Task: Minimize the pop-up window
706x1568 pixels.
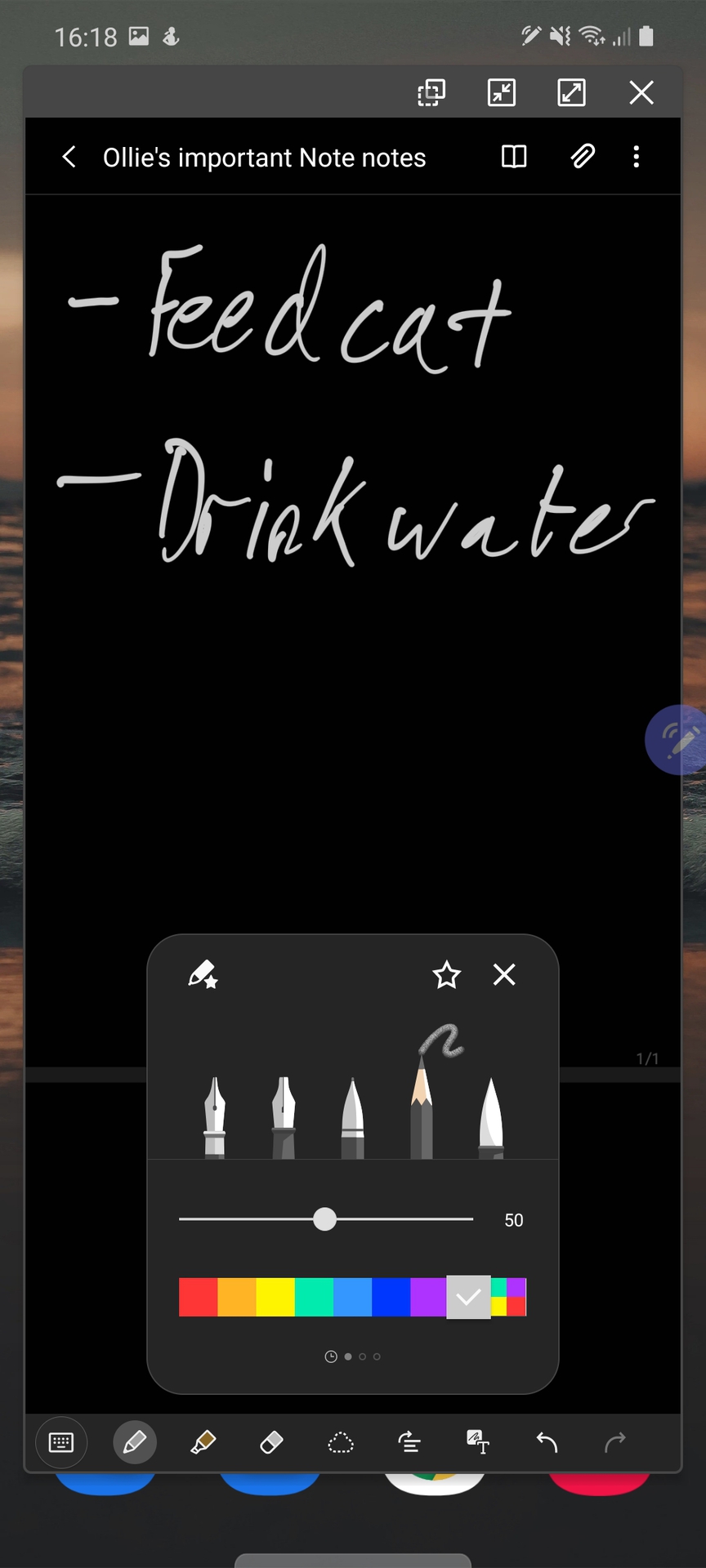Action: [x=502, y=92]
